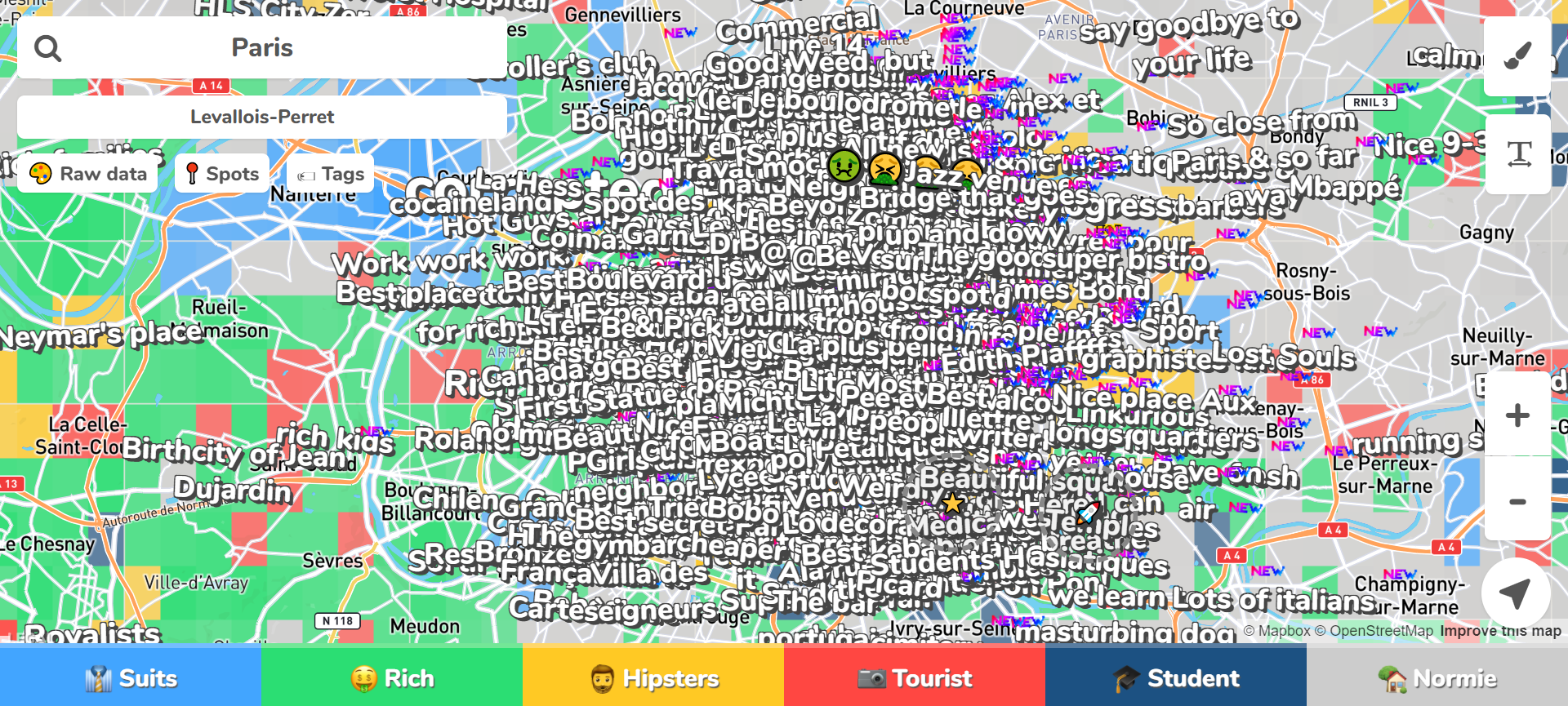The image size is (1568, 706).
Task: Select the Suits category
Action: click(131, 678)
